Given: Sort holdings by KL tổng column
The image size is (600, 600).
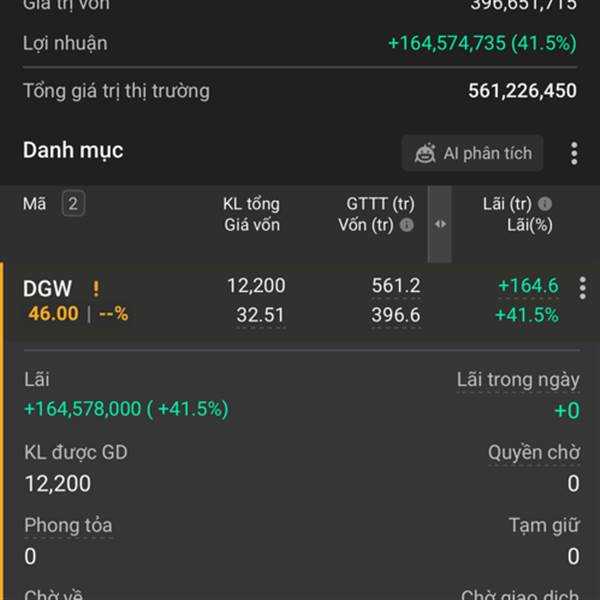Looking at the screenshot, I should click(x=251, y=204).
